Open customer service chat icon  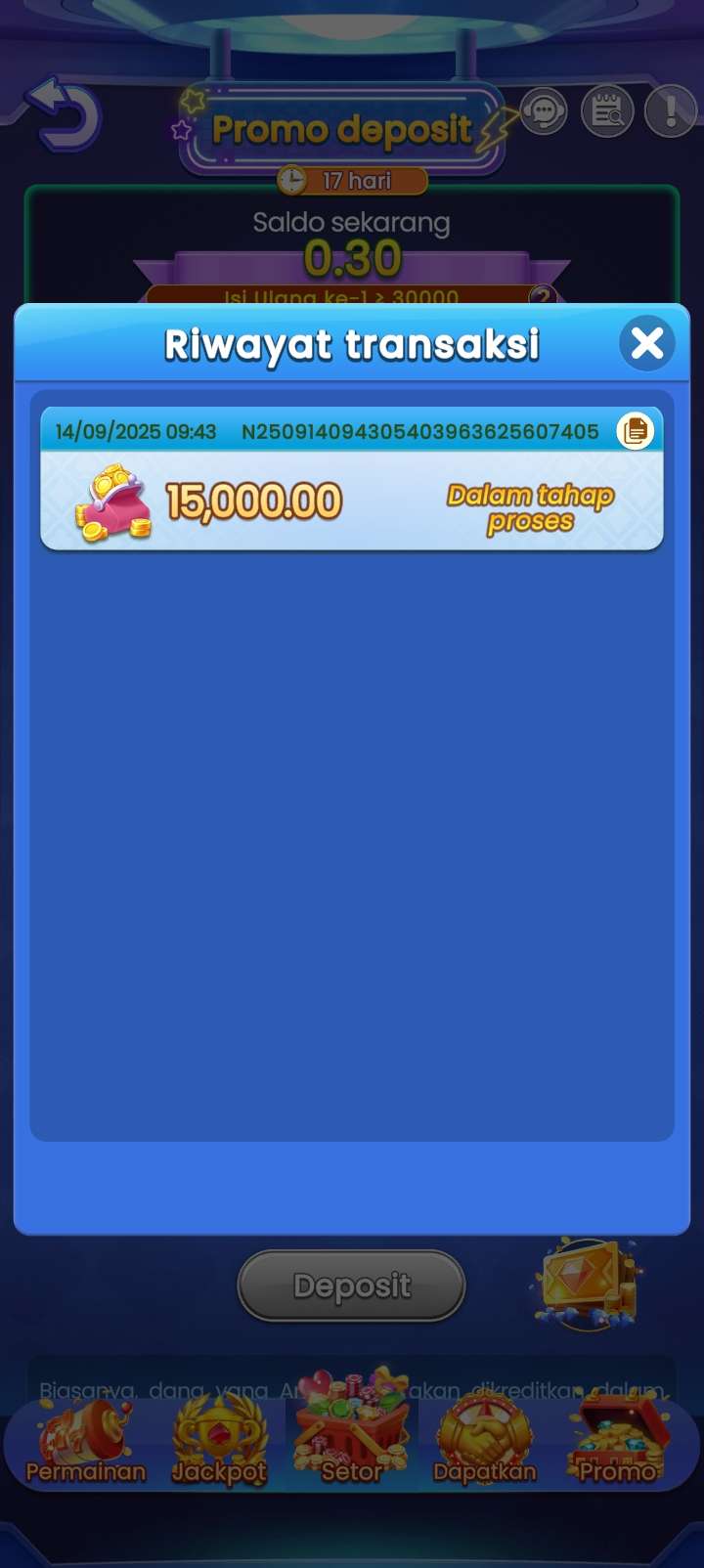click(x=544, y=111)
